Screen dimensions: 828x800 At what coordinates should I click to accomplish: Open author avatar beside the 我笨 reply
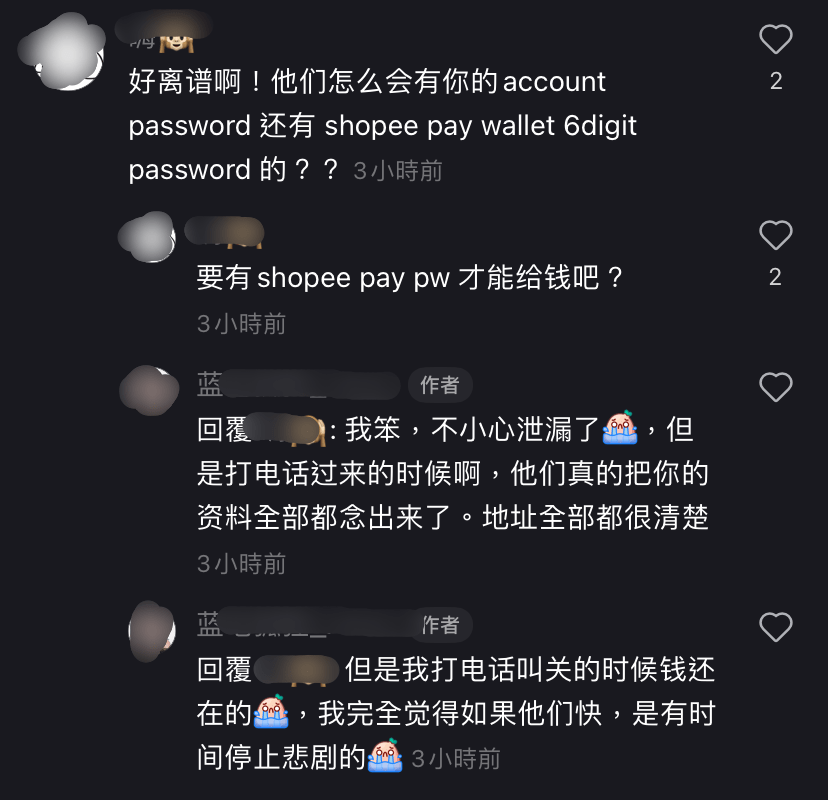point(148,390)
